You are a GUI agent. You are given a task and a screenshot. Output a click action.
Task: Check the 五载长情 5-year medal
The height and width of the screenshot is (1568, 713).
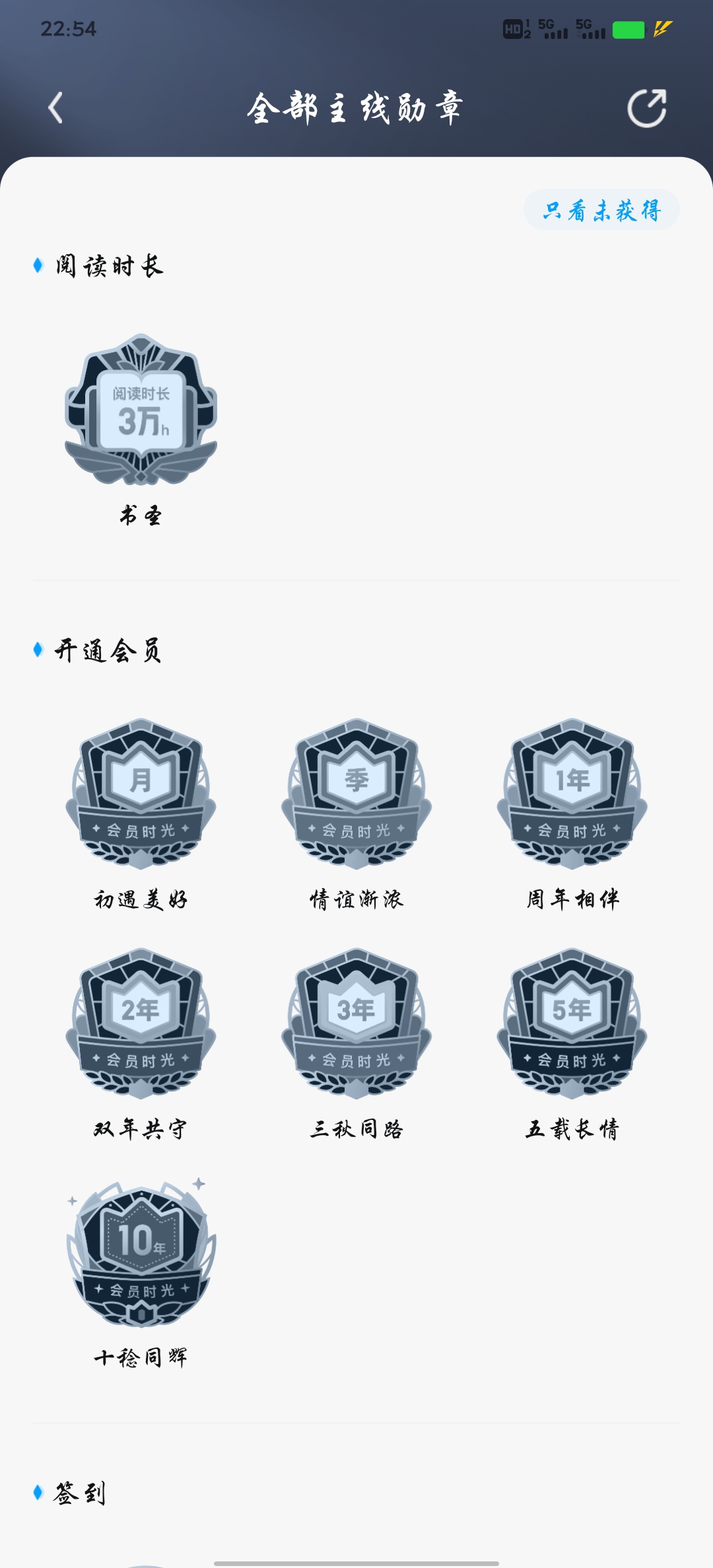click(572, 1024)
